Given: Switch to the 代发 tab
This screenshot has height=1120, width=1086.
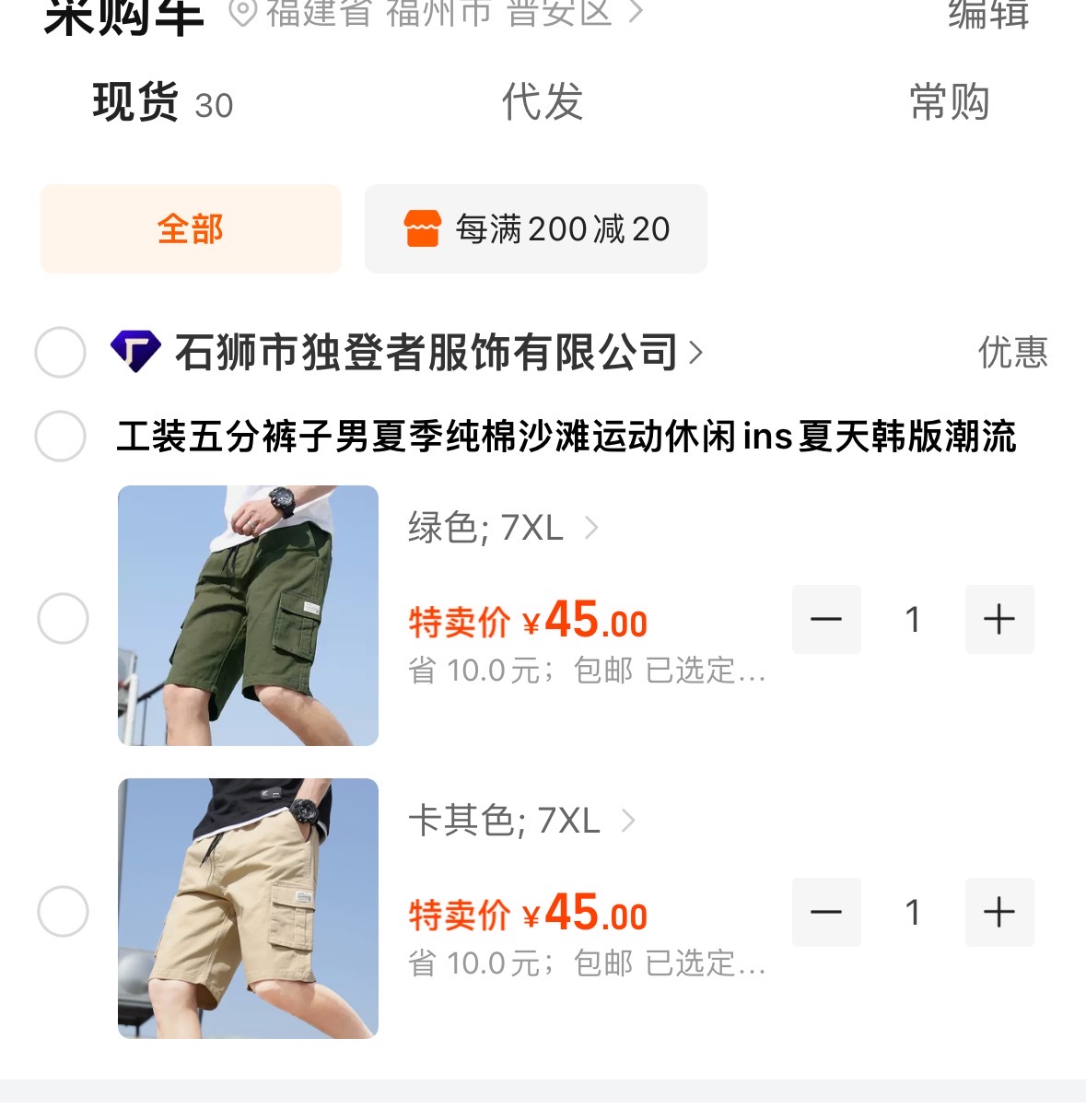Looking at the screenshot, I should coord(542,102).
